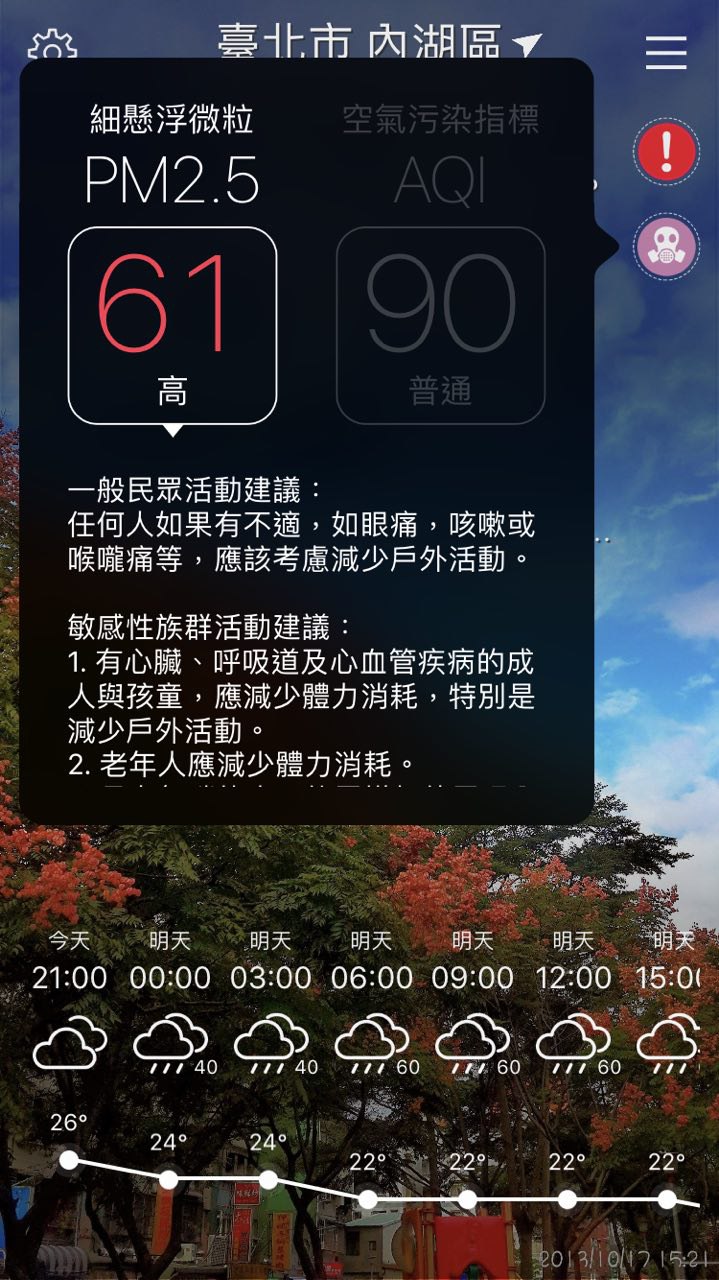Screen dimensions: 719x1280
Task: Switch to the AQI 90 box
Action: [x=440, y=325]
